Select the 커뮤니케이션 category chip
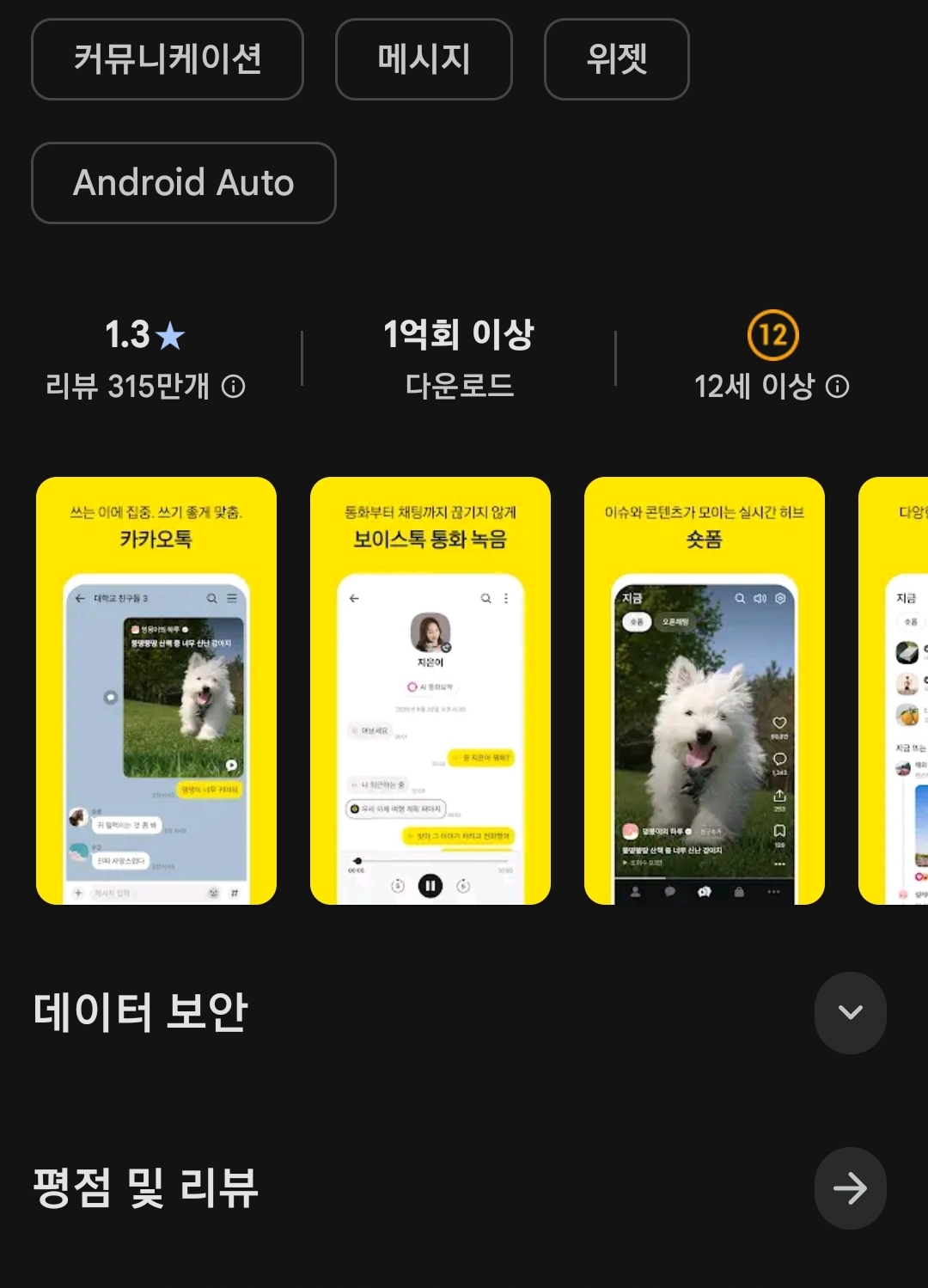 tap(168, 59)
